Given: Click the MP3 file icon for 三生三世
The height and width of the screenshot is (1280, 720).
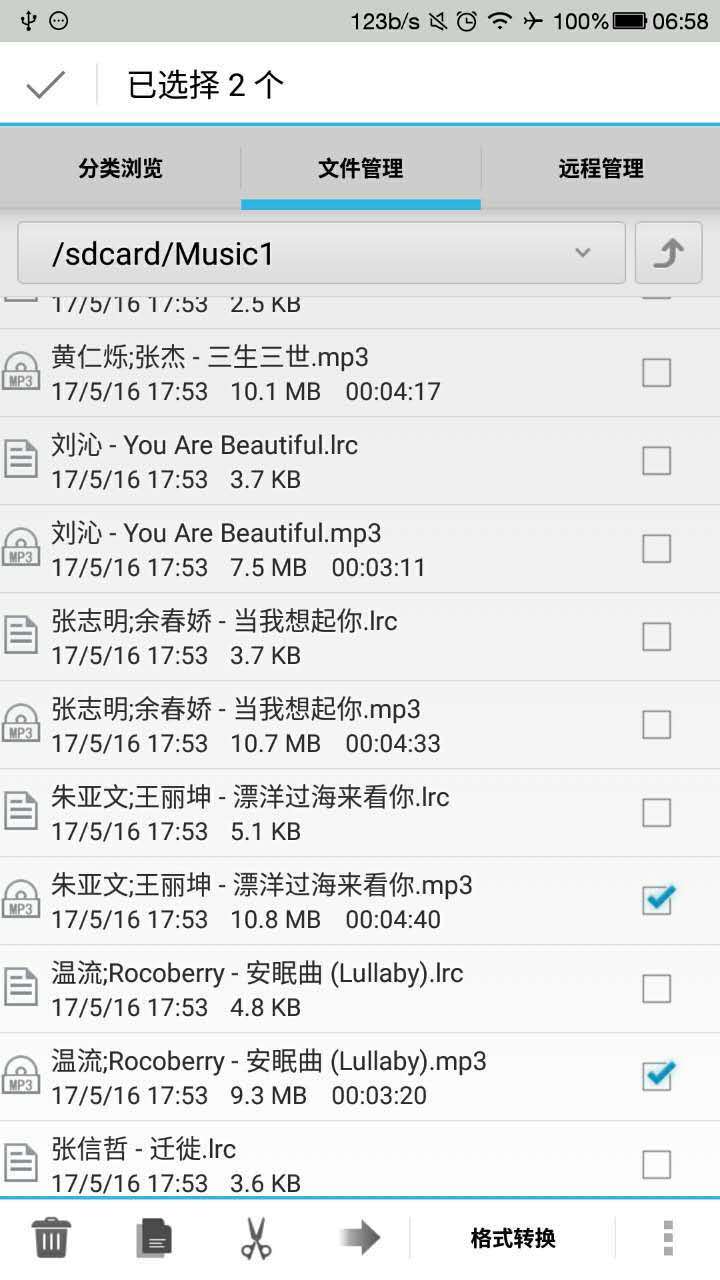Looking at the screenshot, I should (x=21, y=372).
